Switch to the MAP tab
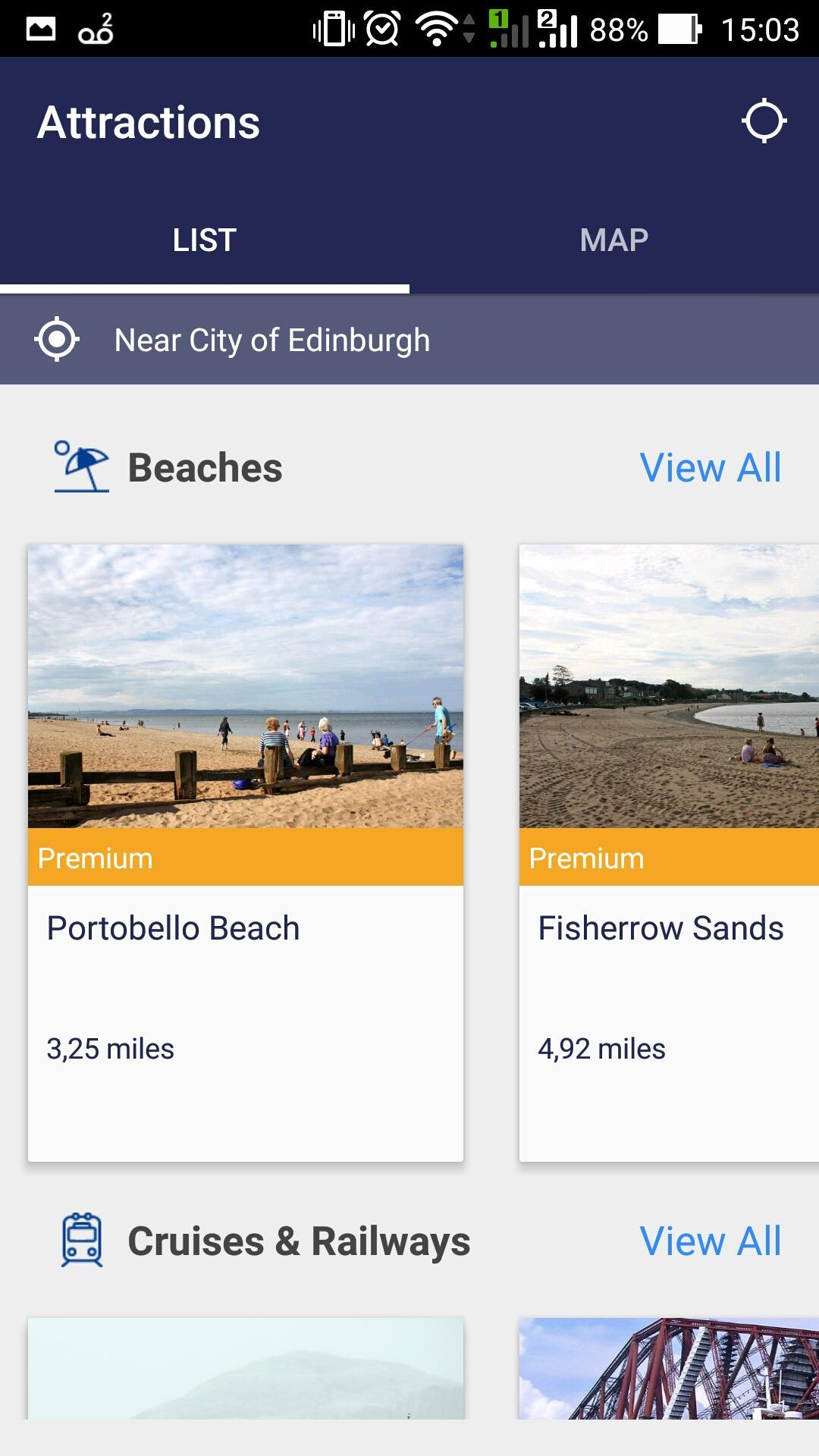 coord(613,240)
